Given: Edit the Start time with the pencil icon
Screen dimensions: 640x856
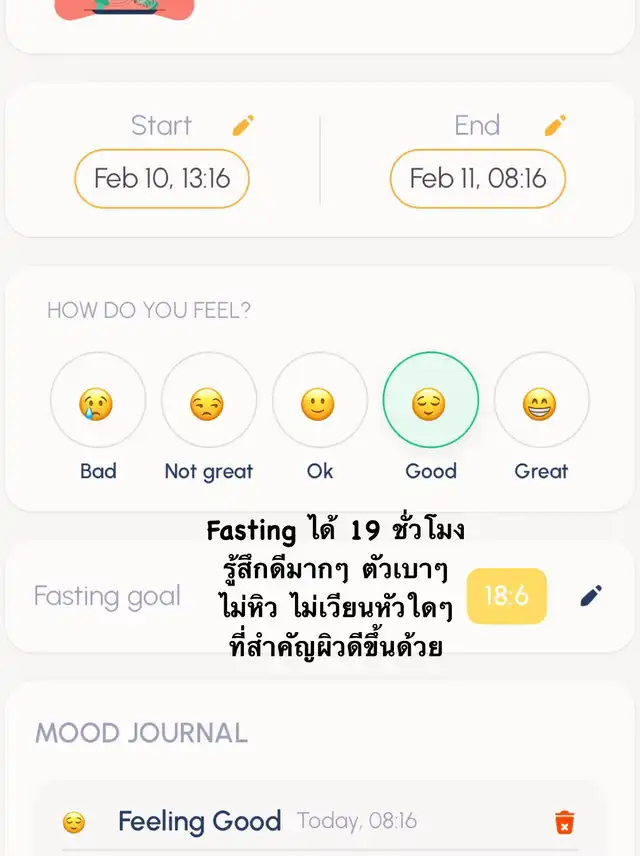Looking at the screenshot, I should 243,126.
